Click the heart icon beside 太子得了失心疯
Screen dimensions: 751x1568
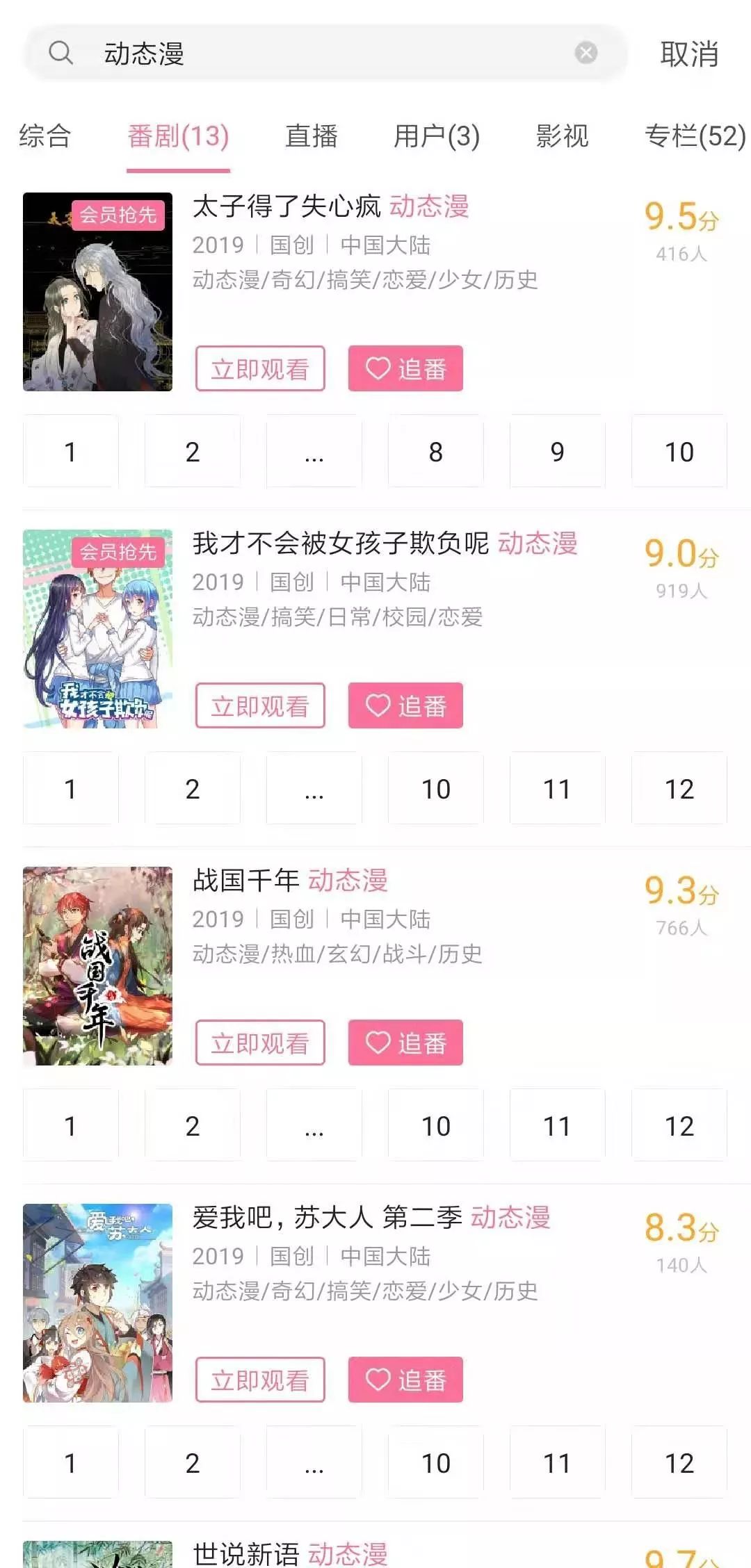(x=376, y=368)
